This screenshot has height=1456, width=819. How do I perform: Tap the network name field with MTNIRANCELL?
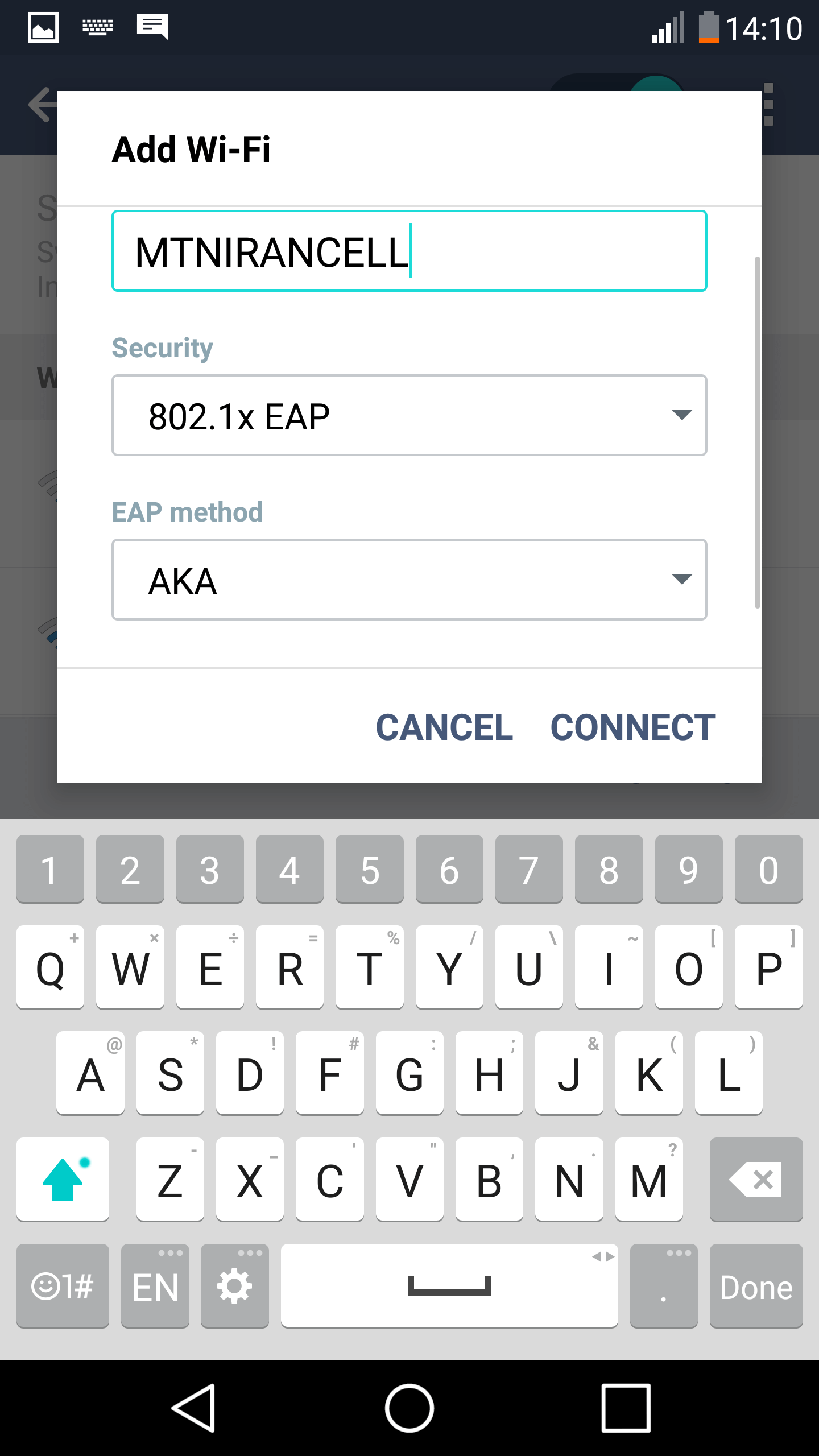pos(409,251)
